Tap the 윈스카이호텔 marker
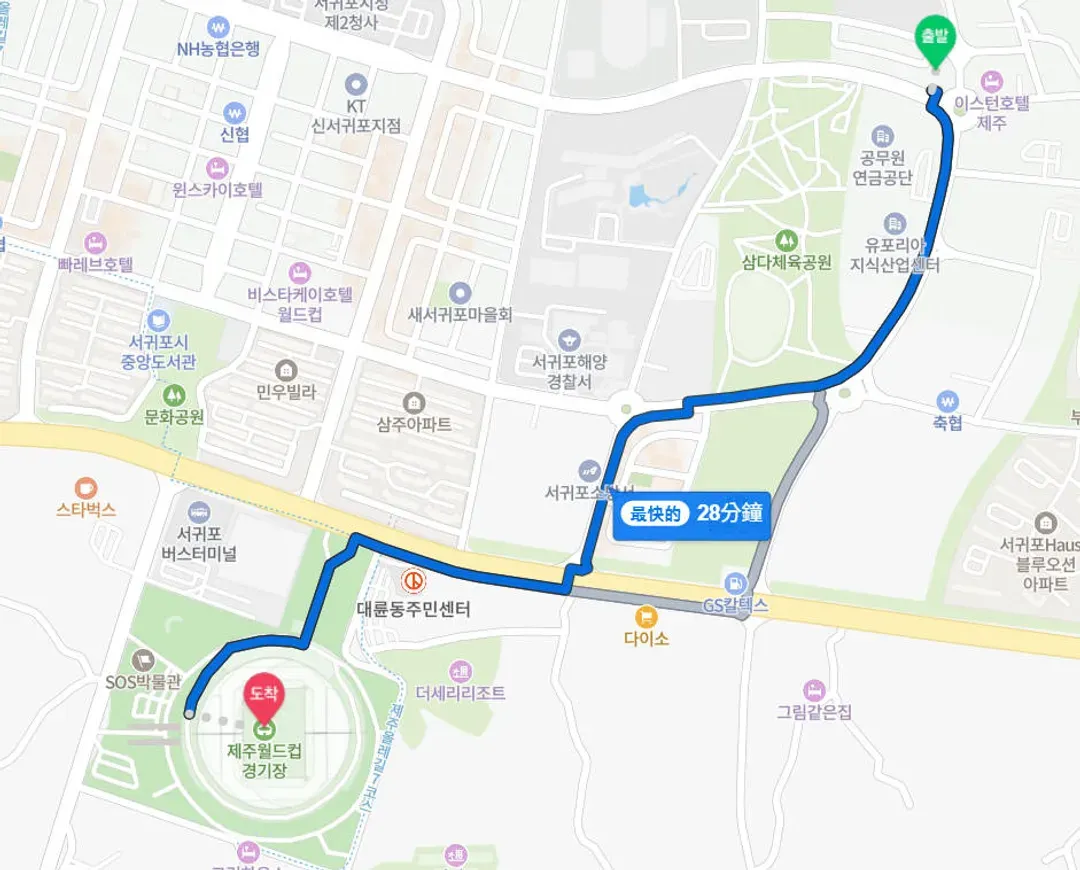This screenshot has width=1080, height=870. point(217,167)
